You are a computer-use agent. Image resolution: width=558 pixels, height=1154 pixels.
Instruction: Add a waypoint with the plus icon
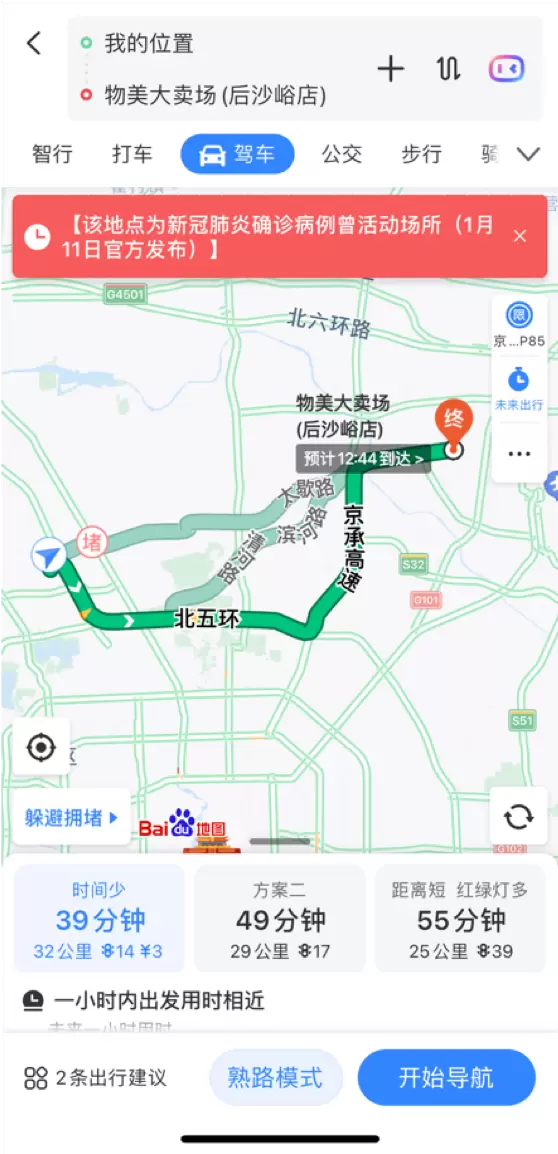pyautogui.click(x=391, y=69)
